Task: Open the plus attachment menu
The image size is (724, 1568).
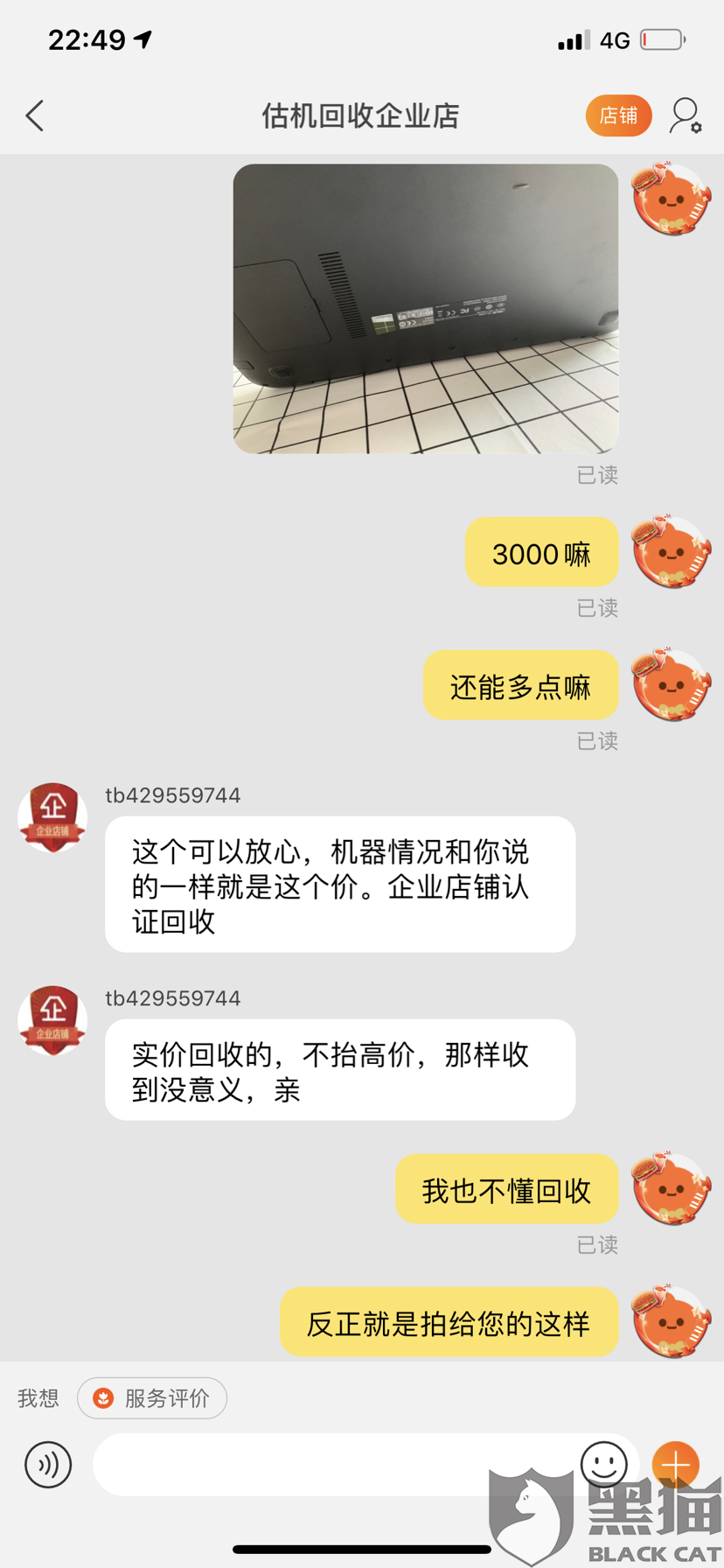Action: 675,1464
